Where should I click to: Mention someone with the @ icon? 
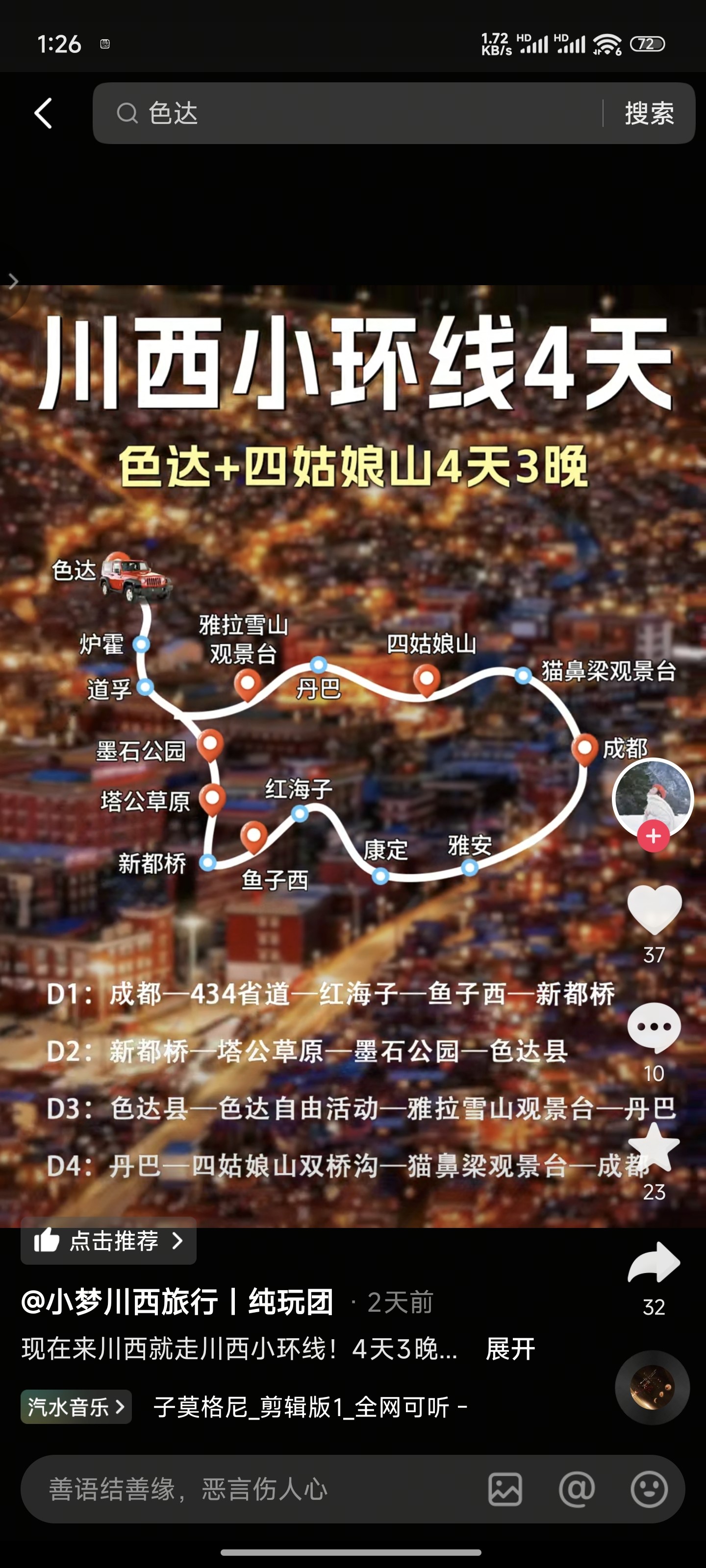click(577, 1490)
